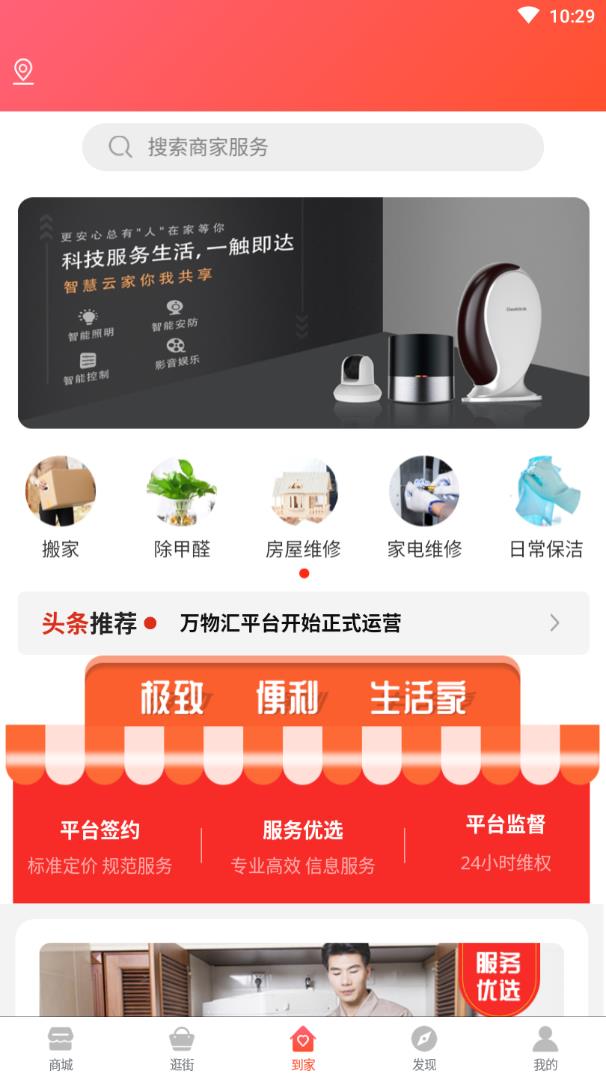Select the 日常保洁 service category

pos(545,506)
